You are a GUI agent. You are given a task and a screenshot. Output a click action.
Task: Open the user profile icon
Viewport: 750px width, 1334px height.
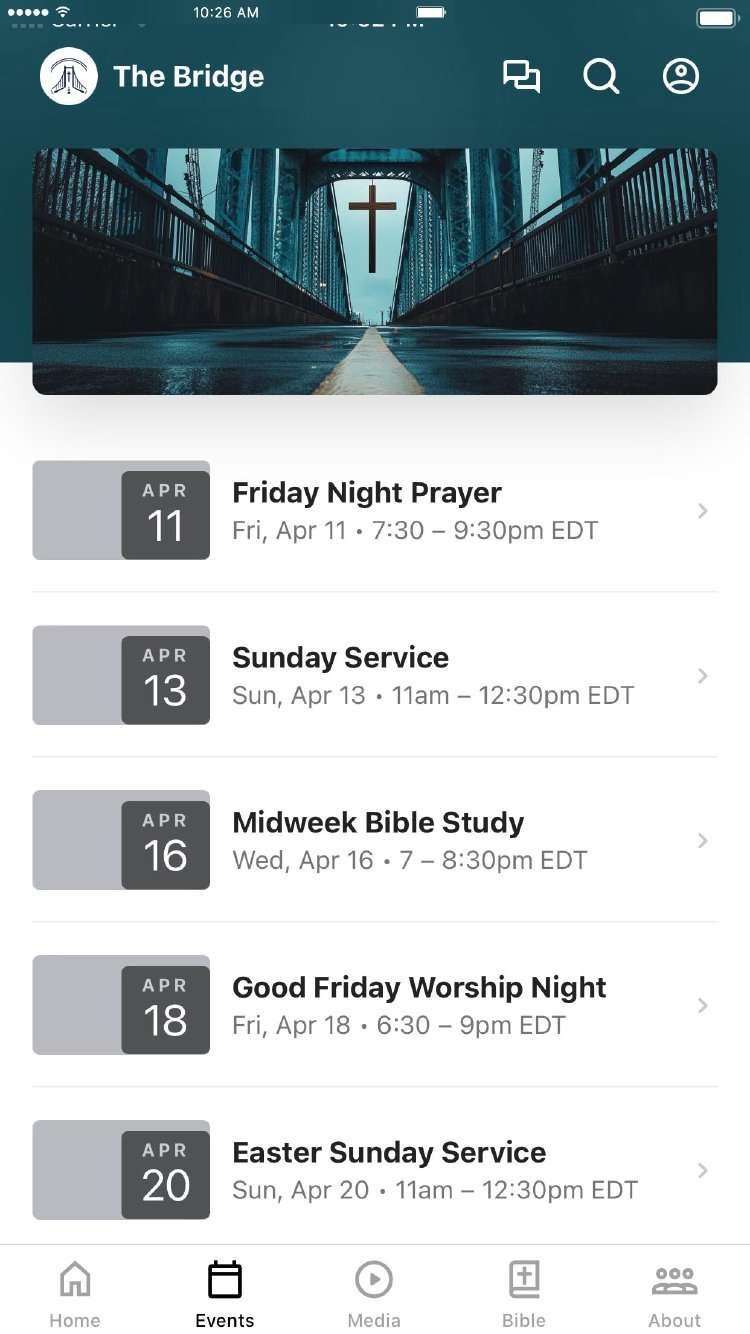[681, 77]
